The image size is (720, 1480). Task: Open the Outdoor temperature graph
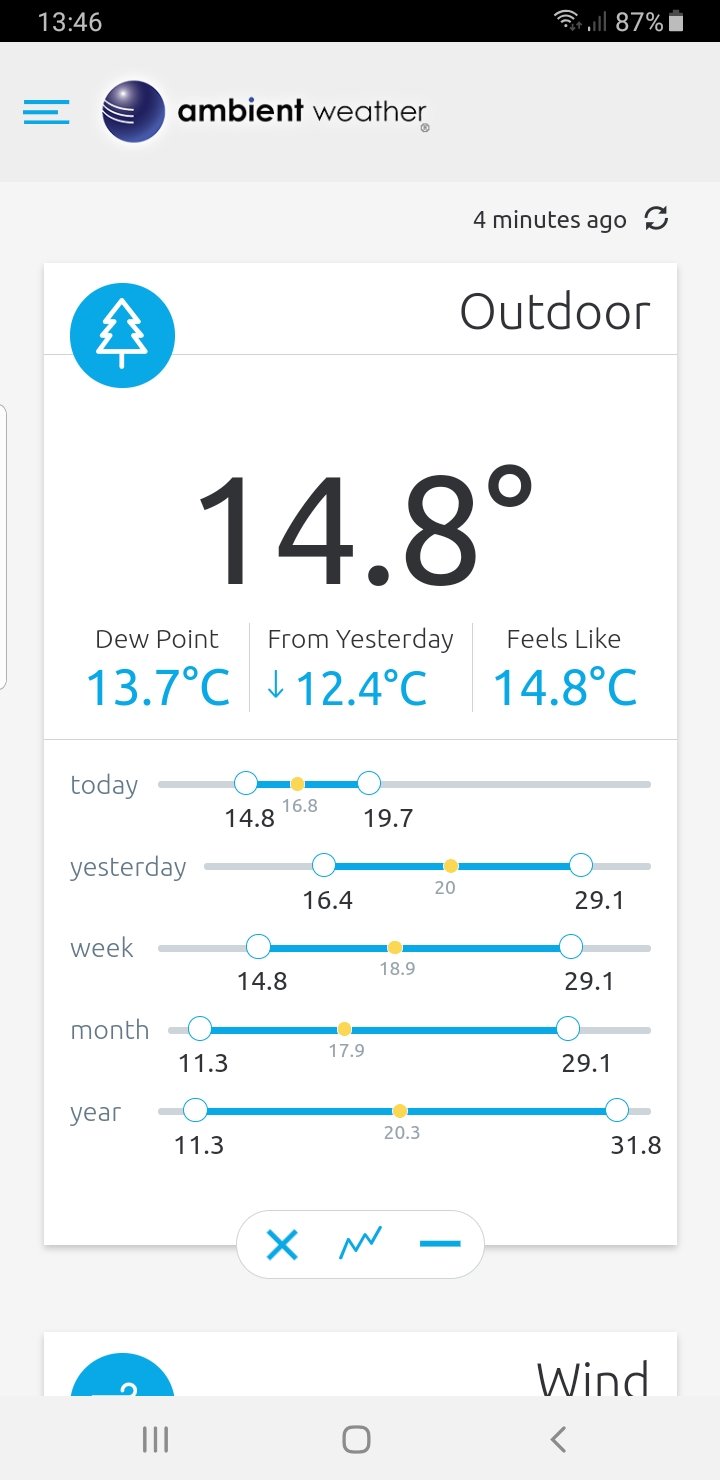pyautogui.click(x=360, y=1245)
